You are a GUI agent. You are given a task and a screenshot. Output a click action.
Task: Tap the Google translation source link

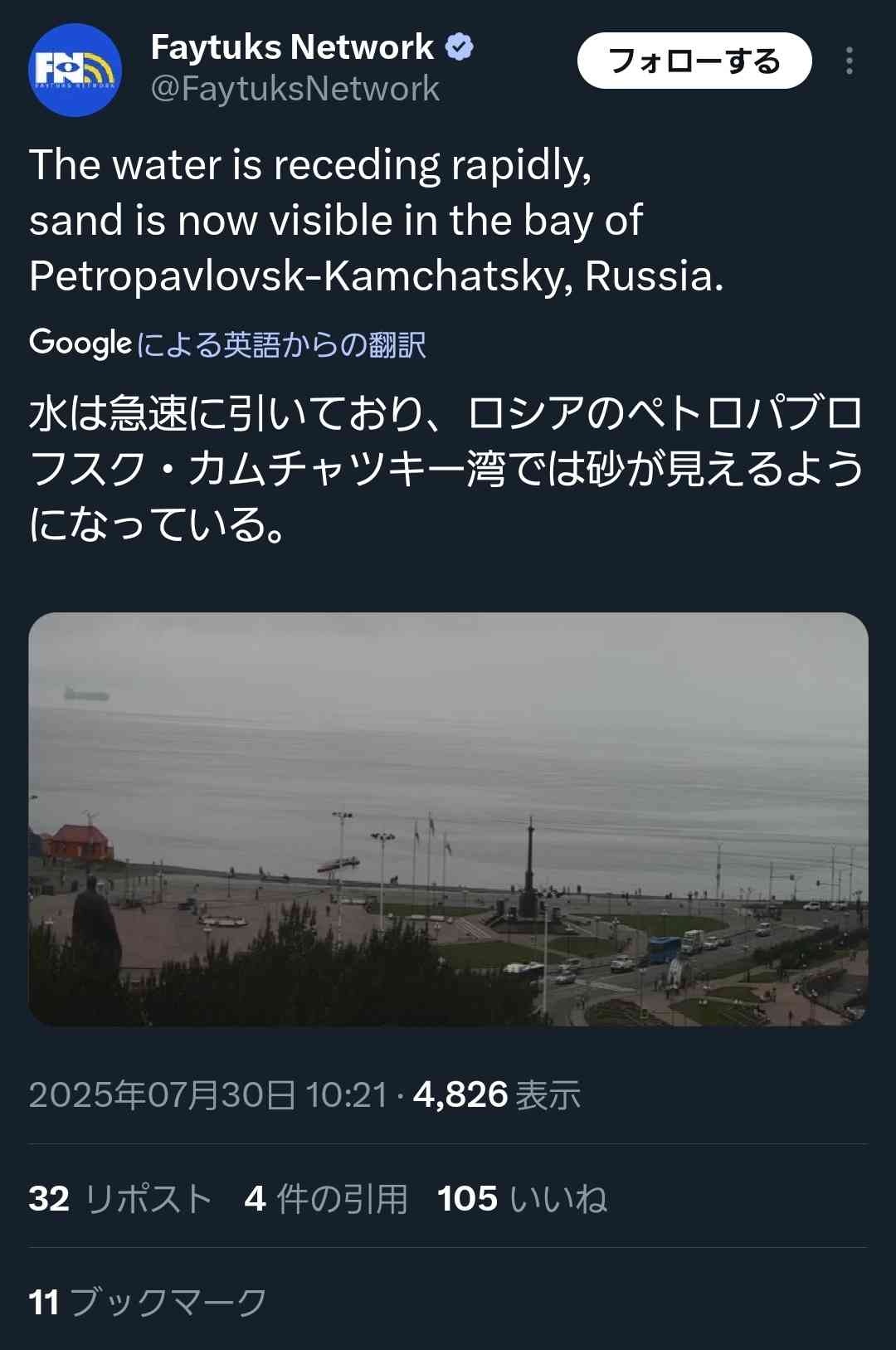click(280, 344)
